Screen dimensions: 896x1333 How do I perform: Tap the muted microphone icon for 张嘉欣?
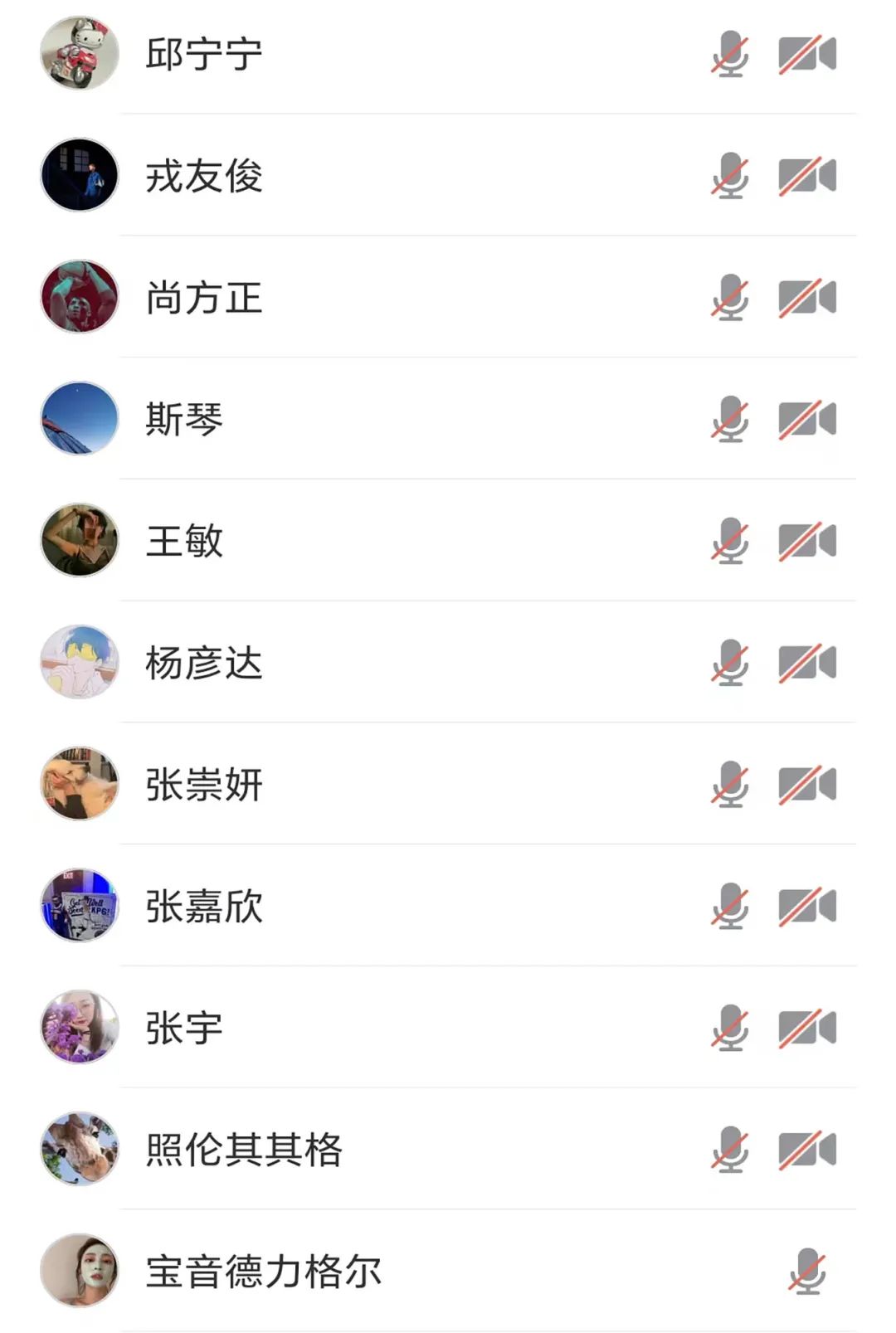(730, 906)
